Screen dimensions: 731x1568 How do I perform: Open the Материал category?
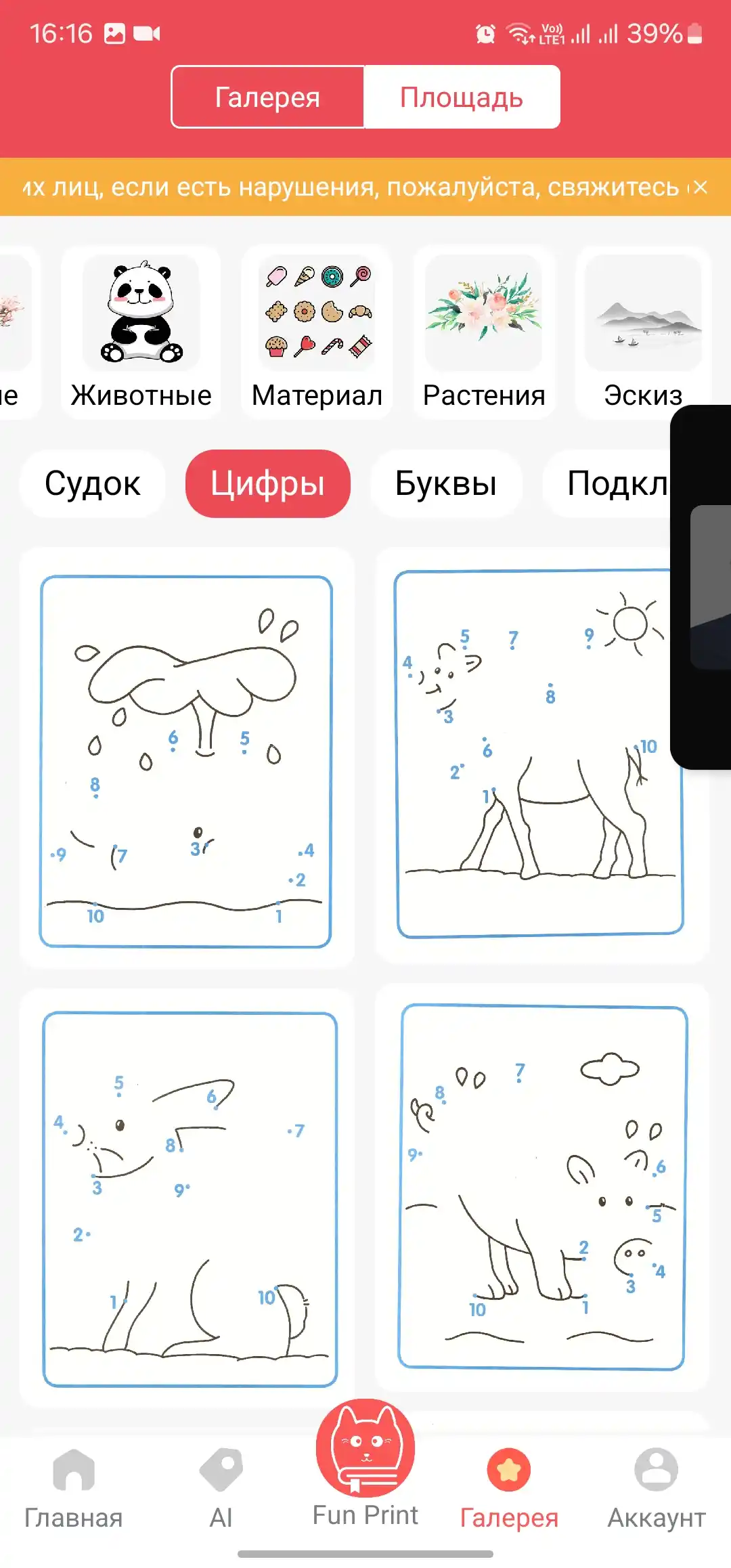(317, 332)
